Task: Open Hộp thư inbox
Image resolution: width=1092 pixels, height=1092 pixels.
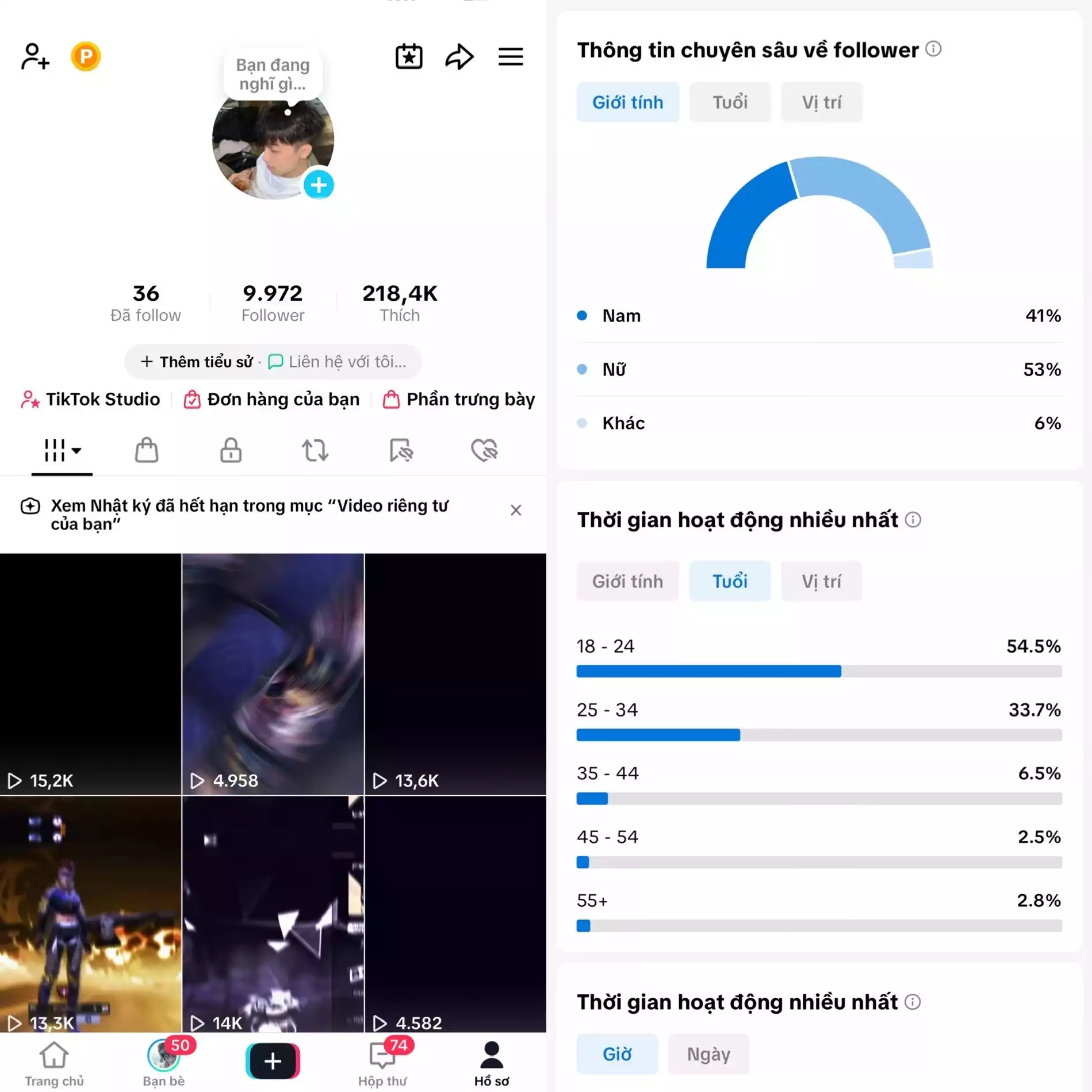Action: tap(382, 1064)
